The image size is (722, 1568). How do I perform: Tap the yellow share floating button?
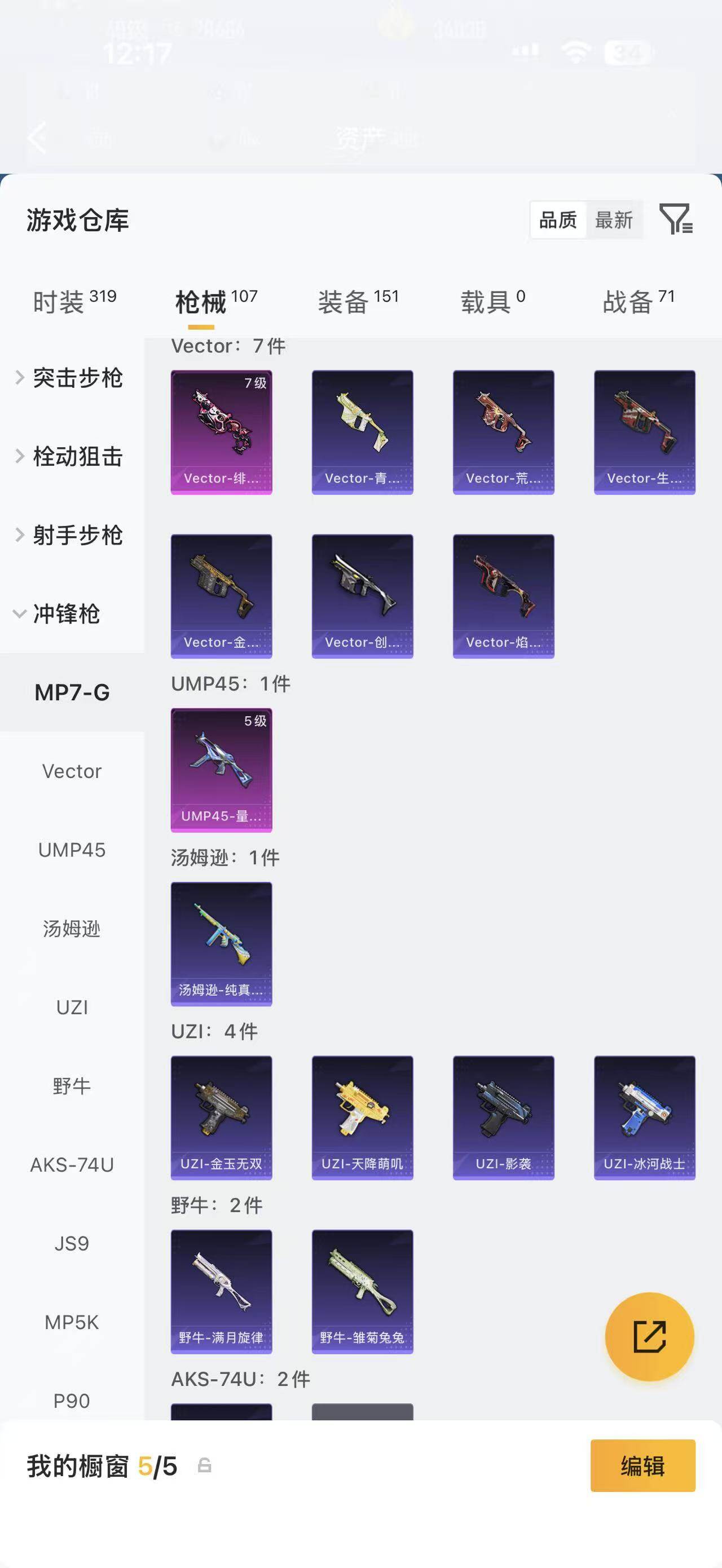(650, 1337)
